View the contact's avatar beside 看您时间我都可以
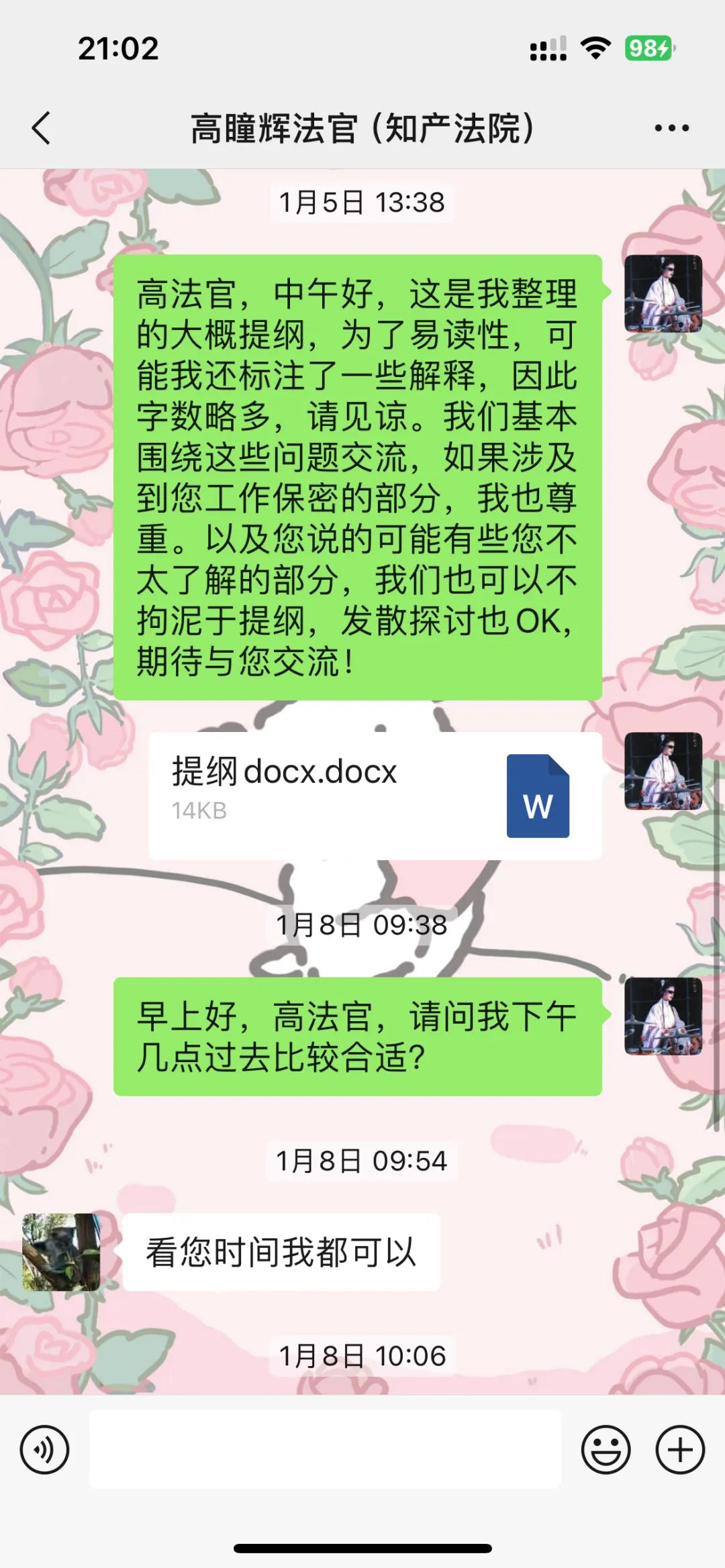Screen dimensions: 725x1568 (61, 1251)
